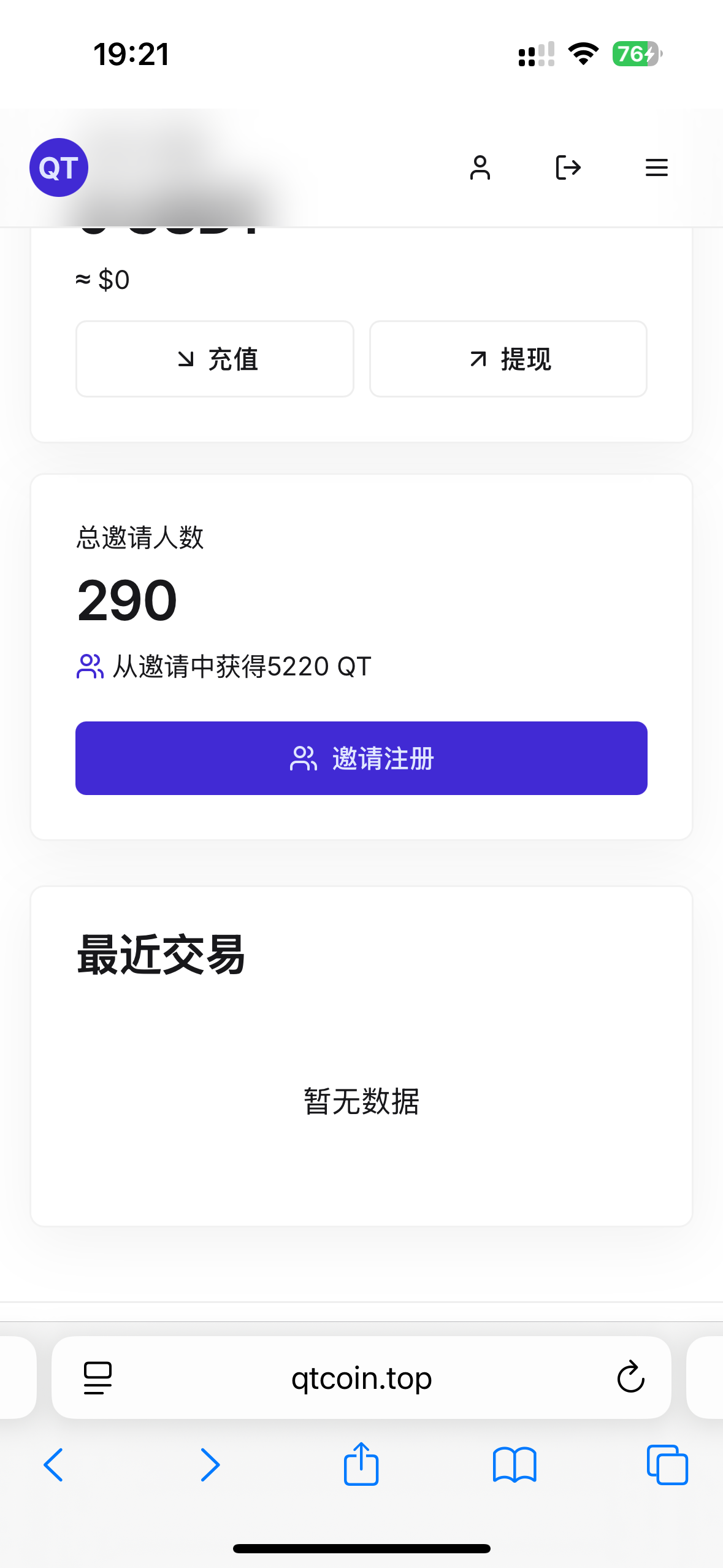Tap the 充值 deposit button

215,359
